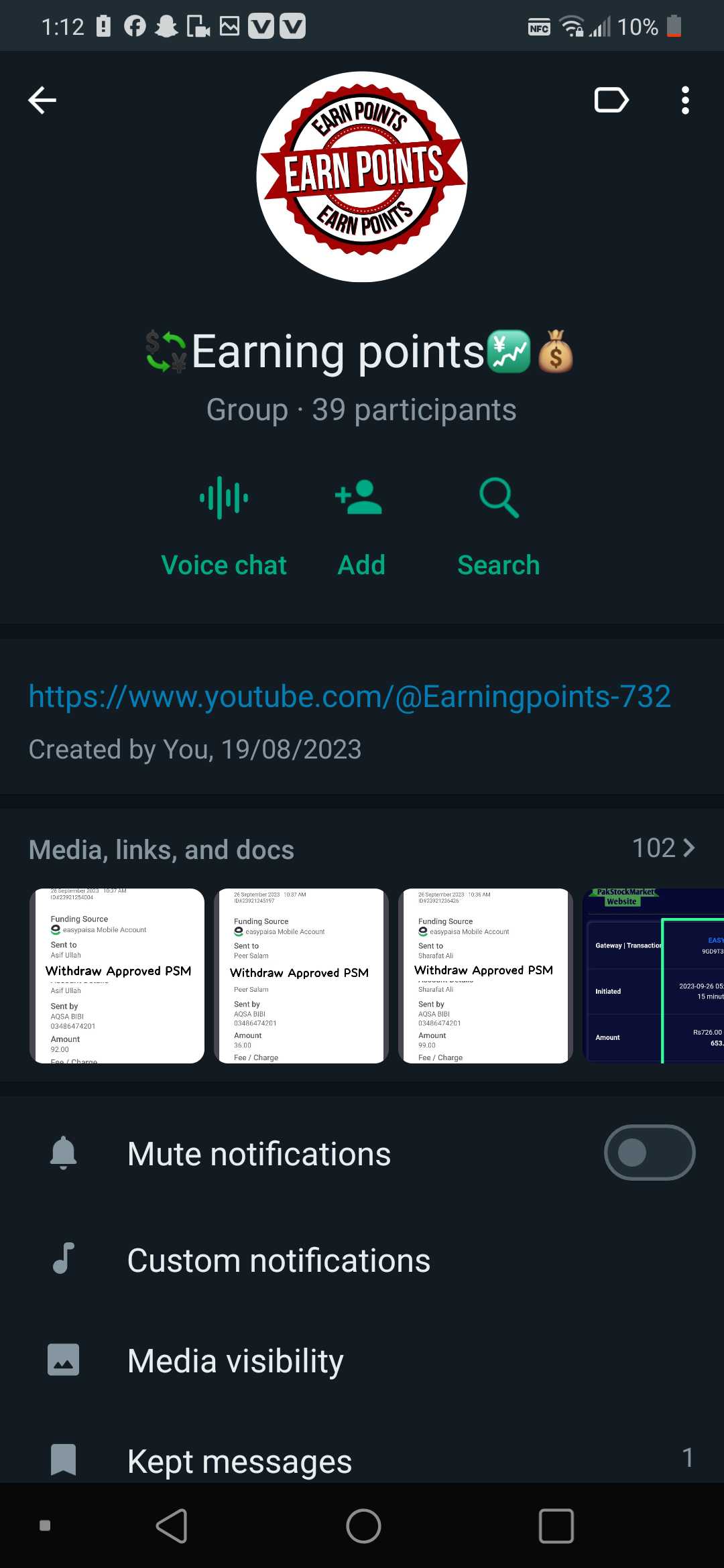The width and height of the screenshot is (724, 1568).
Task: Open recent apps from navigation bar
Action: click(x=556, y=1526)
